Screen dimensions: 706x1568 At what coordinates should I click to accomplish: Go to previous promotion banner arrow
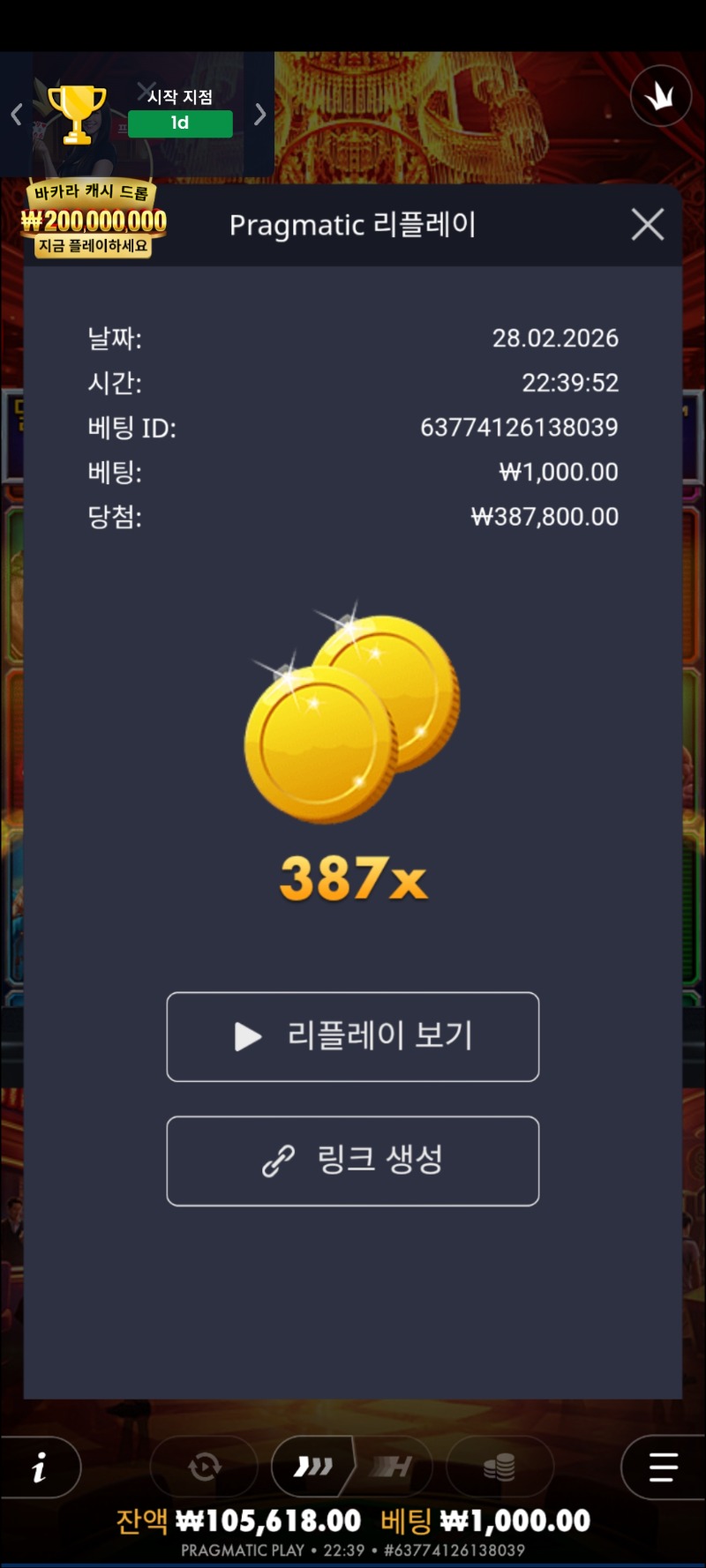(16, 115)
